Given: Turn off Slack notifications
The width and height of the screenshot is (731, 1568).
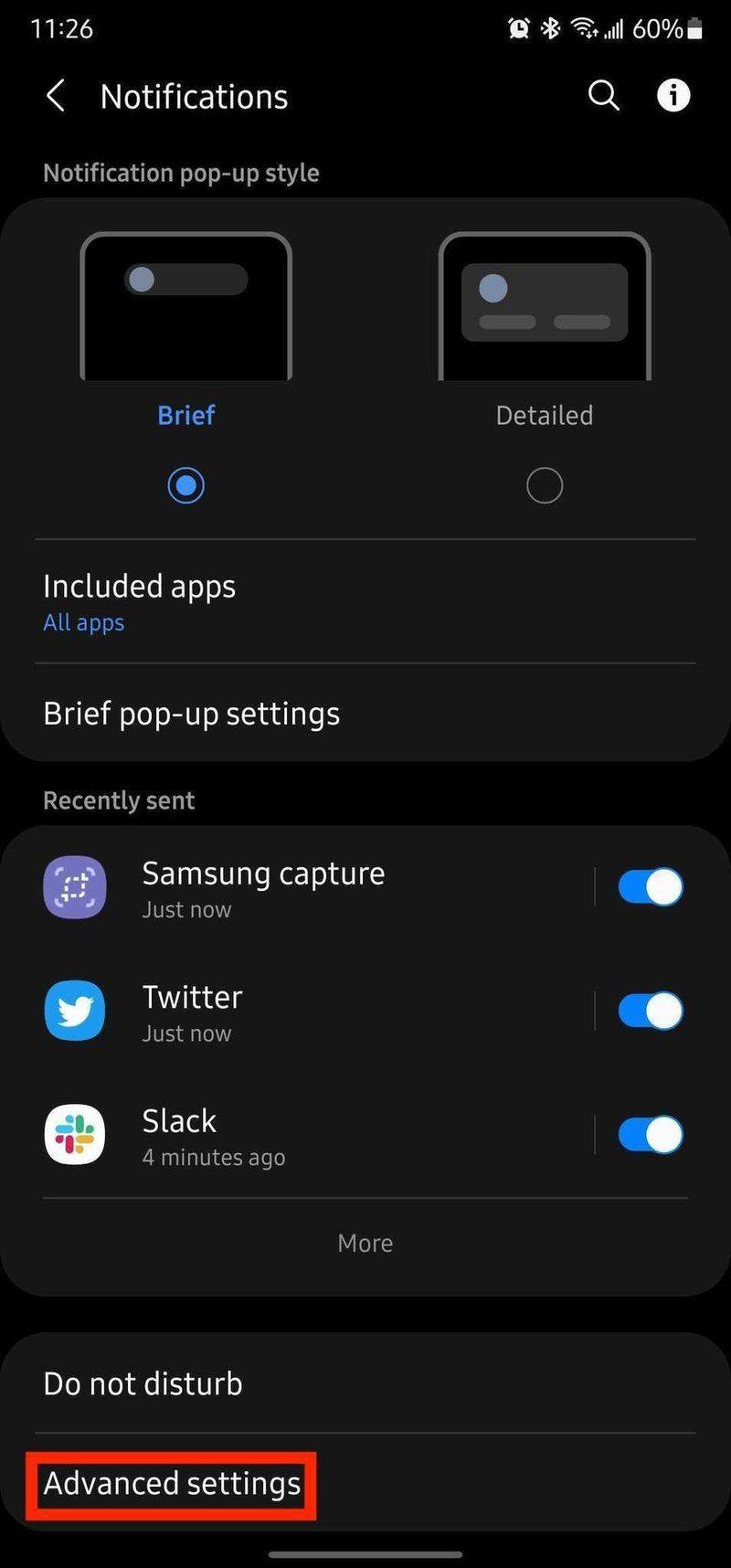Looking at the screenshot, I should pyautogui.click(x=649, y=1134).
